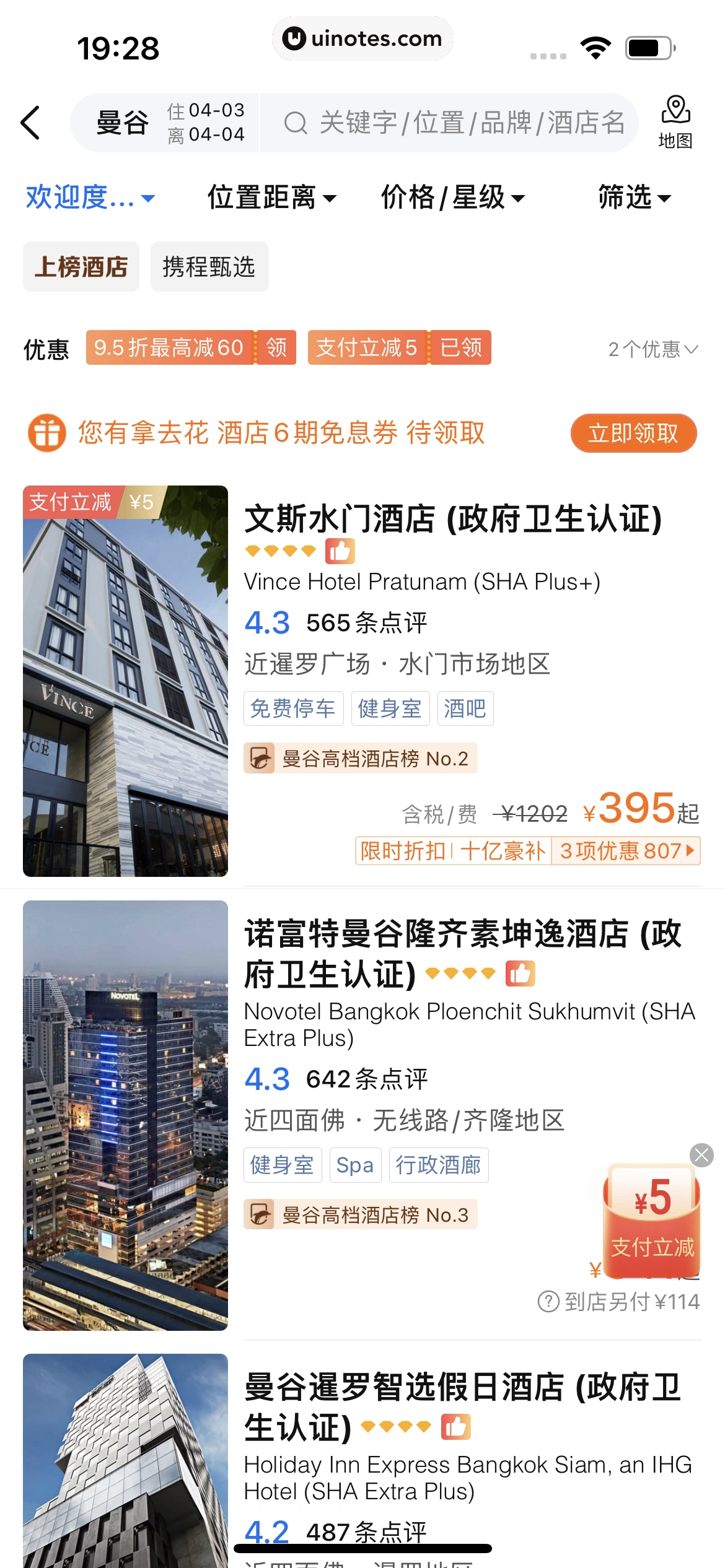Open the map view (地图)
Screen dimensions: 725x1568
coord(675,123)
